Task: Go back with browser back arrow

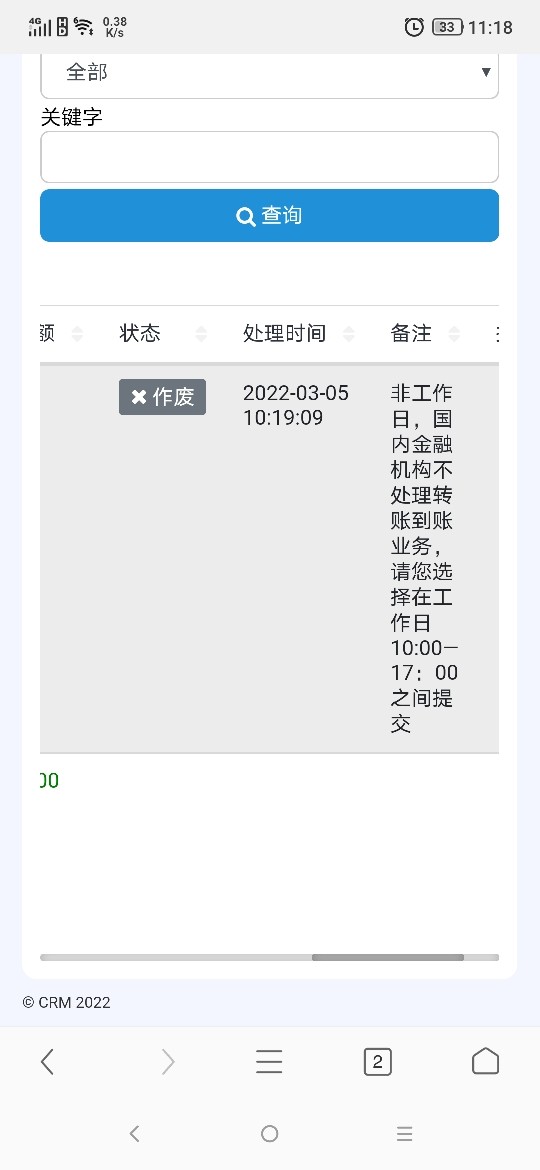Action: coord(48,1061)
